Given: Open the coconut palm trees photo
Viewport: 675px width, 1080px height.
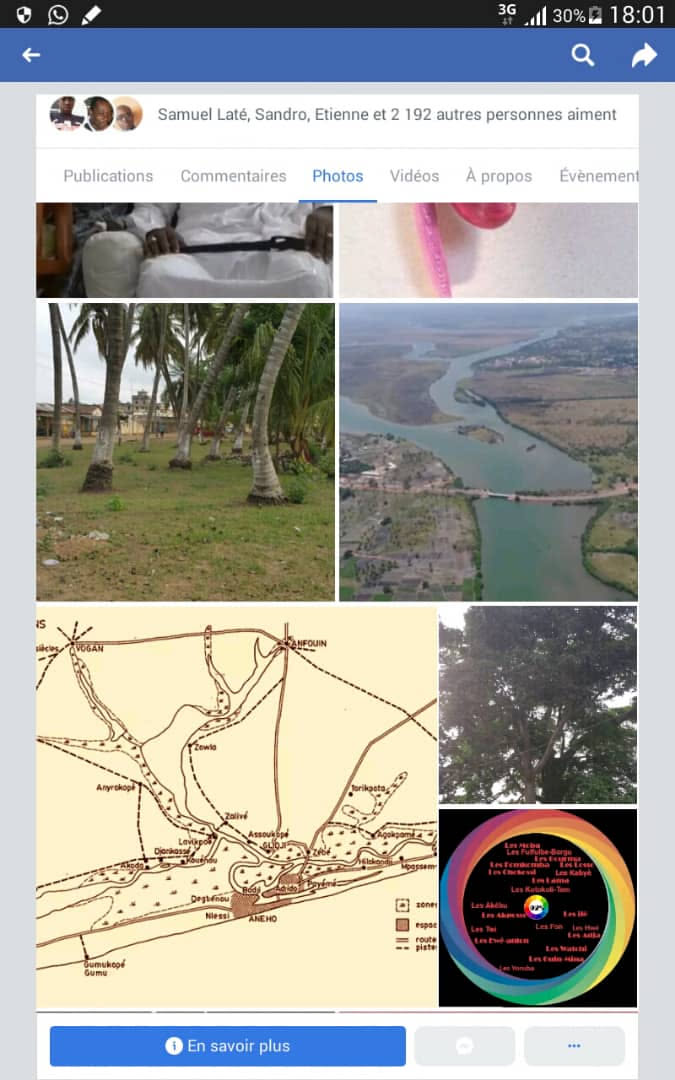Looking at the screenshot, I should click(x=185, y=451).
